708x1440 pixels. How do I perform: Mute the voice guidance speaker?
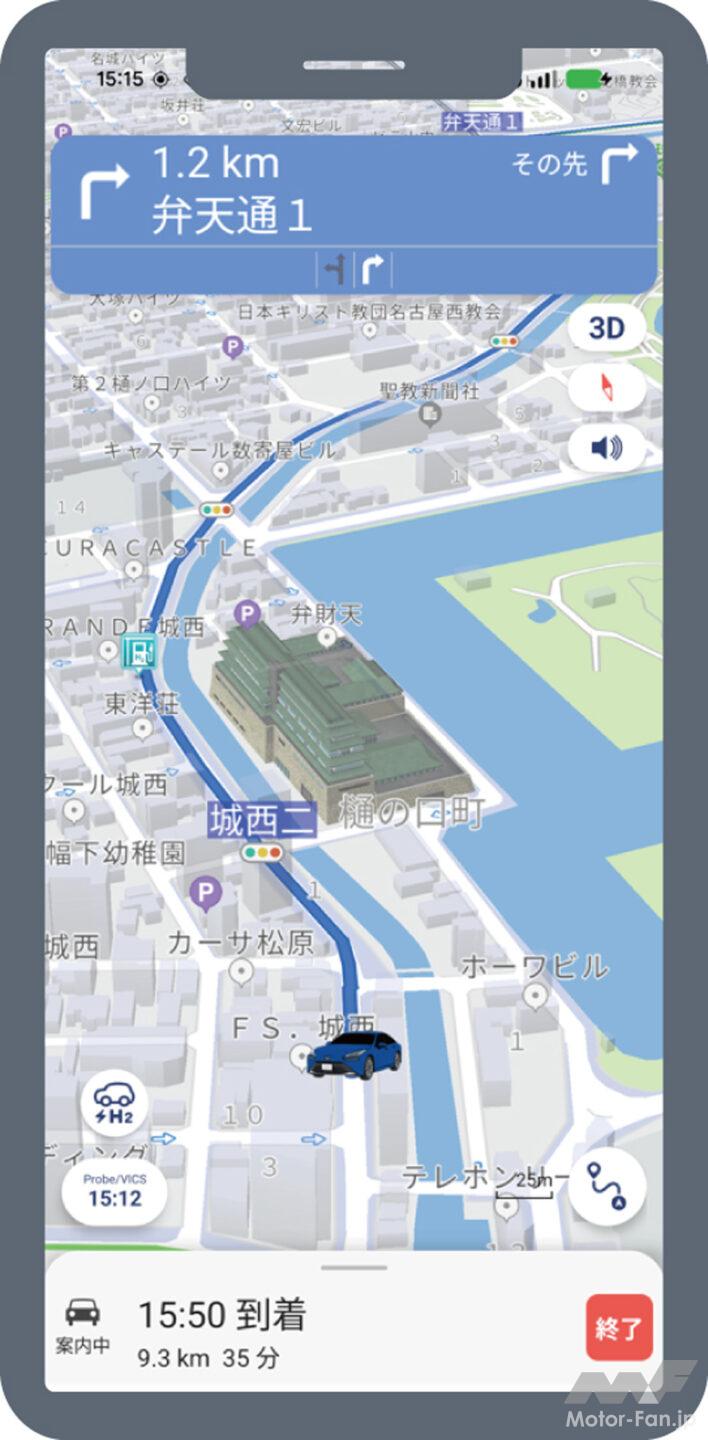(606, 448)
